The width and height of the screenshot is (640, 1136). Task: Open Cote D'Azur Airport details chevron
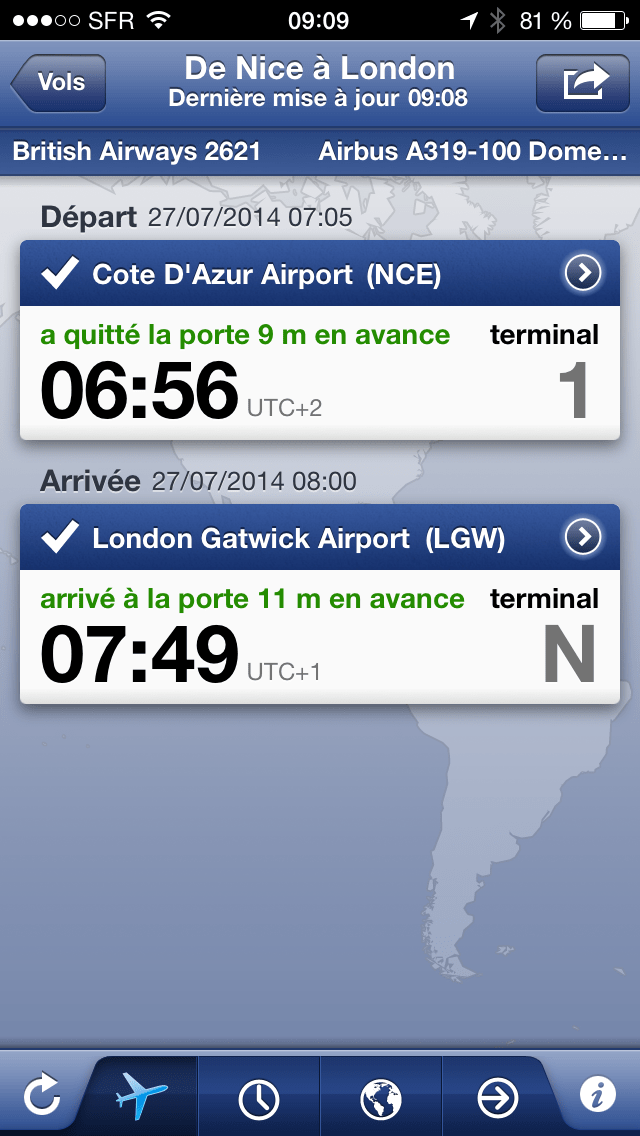pos(582,272)
